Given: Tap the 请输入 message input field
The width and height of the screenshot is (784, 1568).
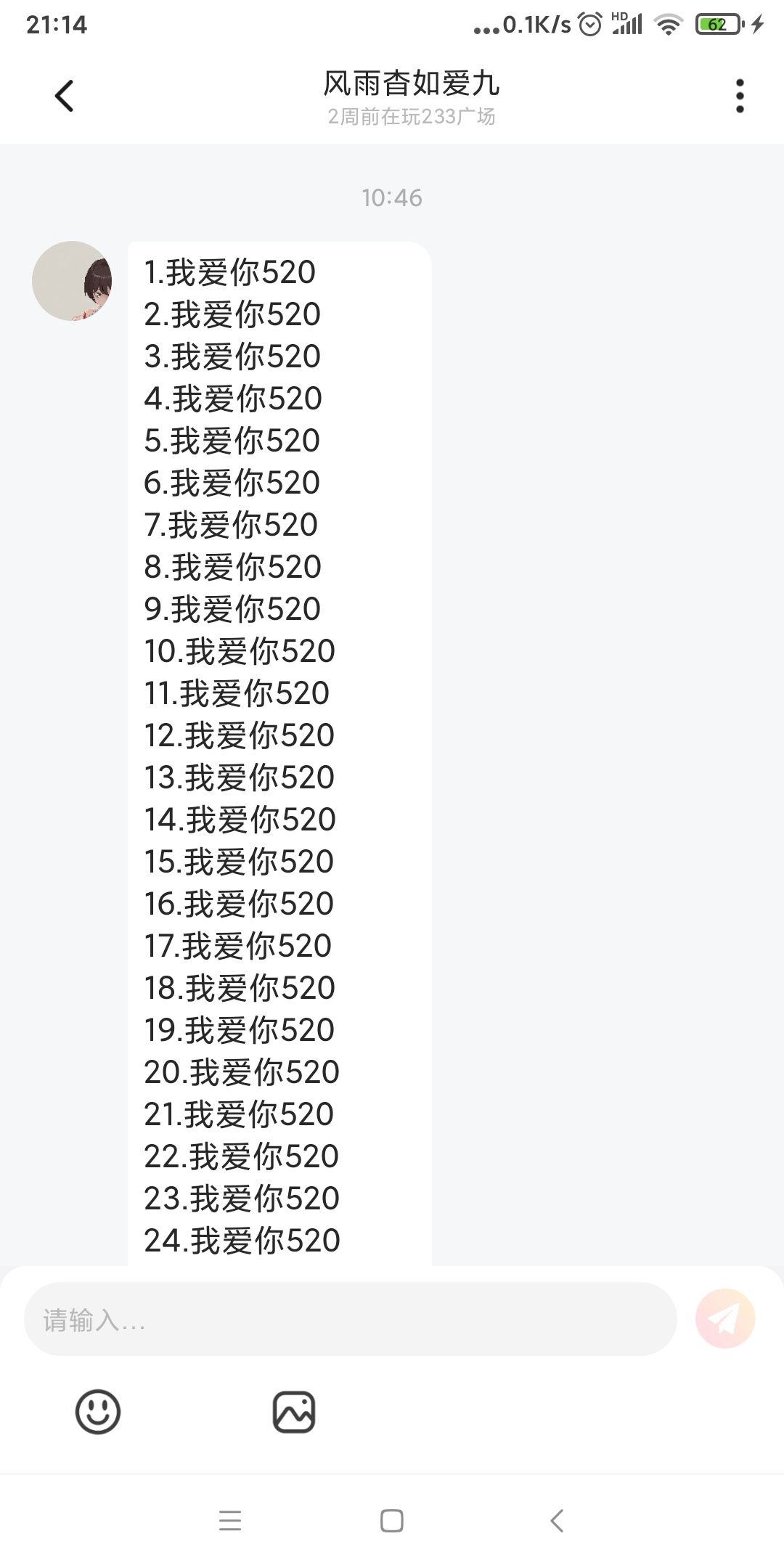Looking at the screenshot, I should pyautogui.click(x=351, y=1319).
